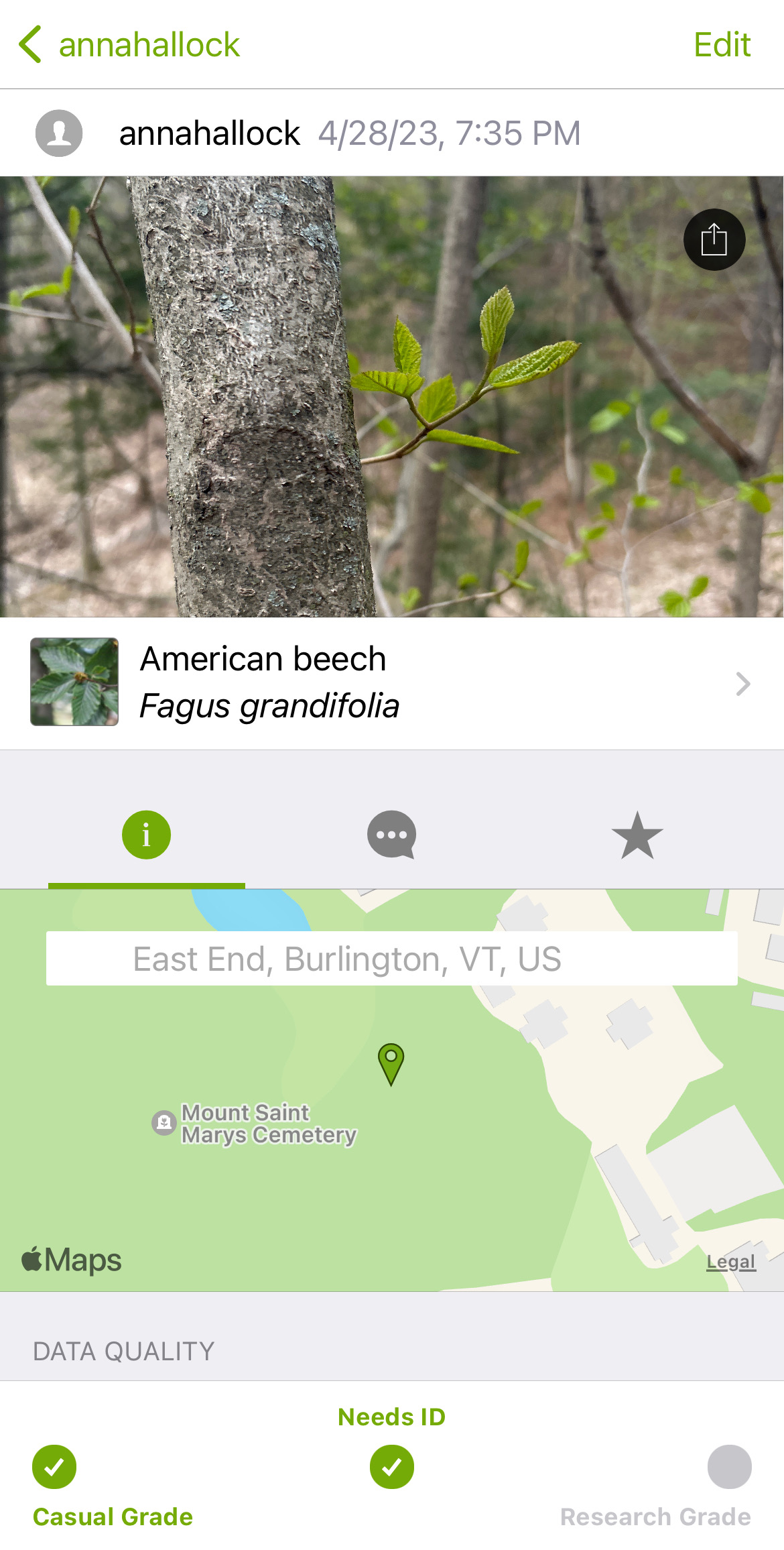Tap Edit to modify the observation

722,45
